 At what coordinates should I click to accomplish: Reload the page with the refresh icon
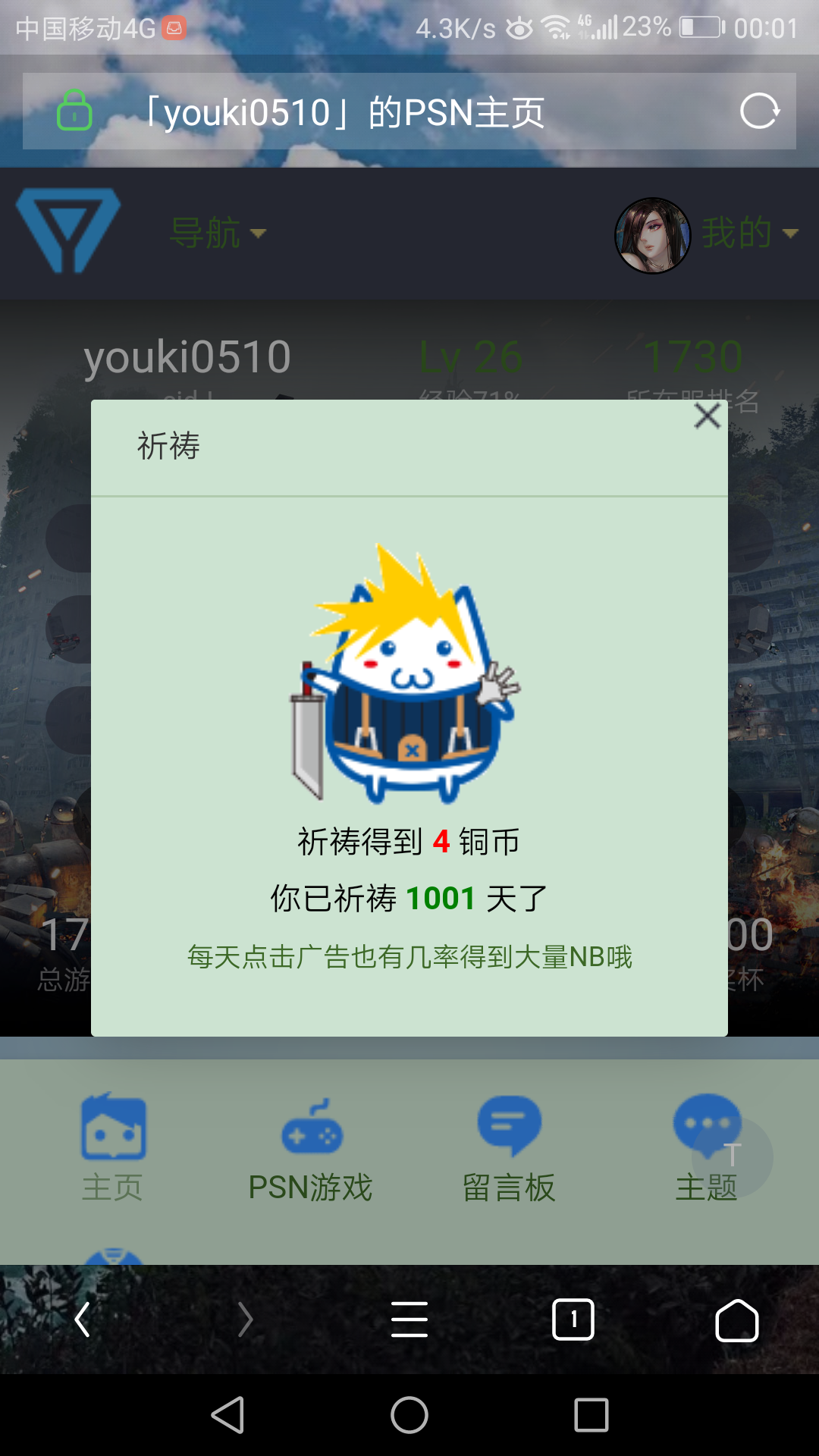pyautogui.click(x=759, y=111)
